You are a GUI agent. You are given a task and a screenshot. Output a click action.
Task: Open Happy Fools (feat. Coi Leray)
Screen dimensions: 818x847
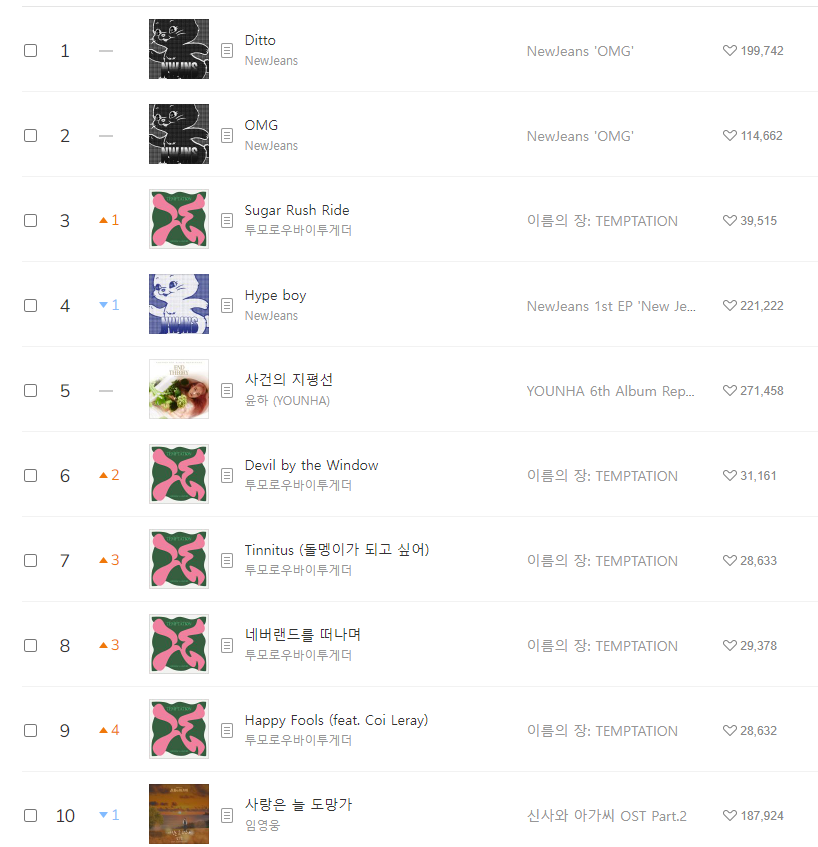(x=336, y=720)
